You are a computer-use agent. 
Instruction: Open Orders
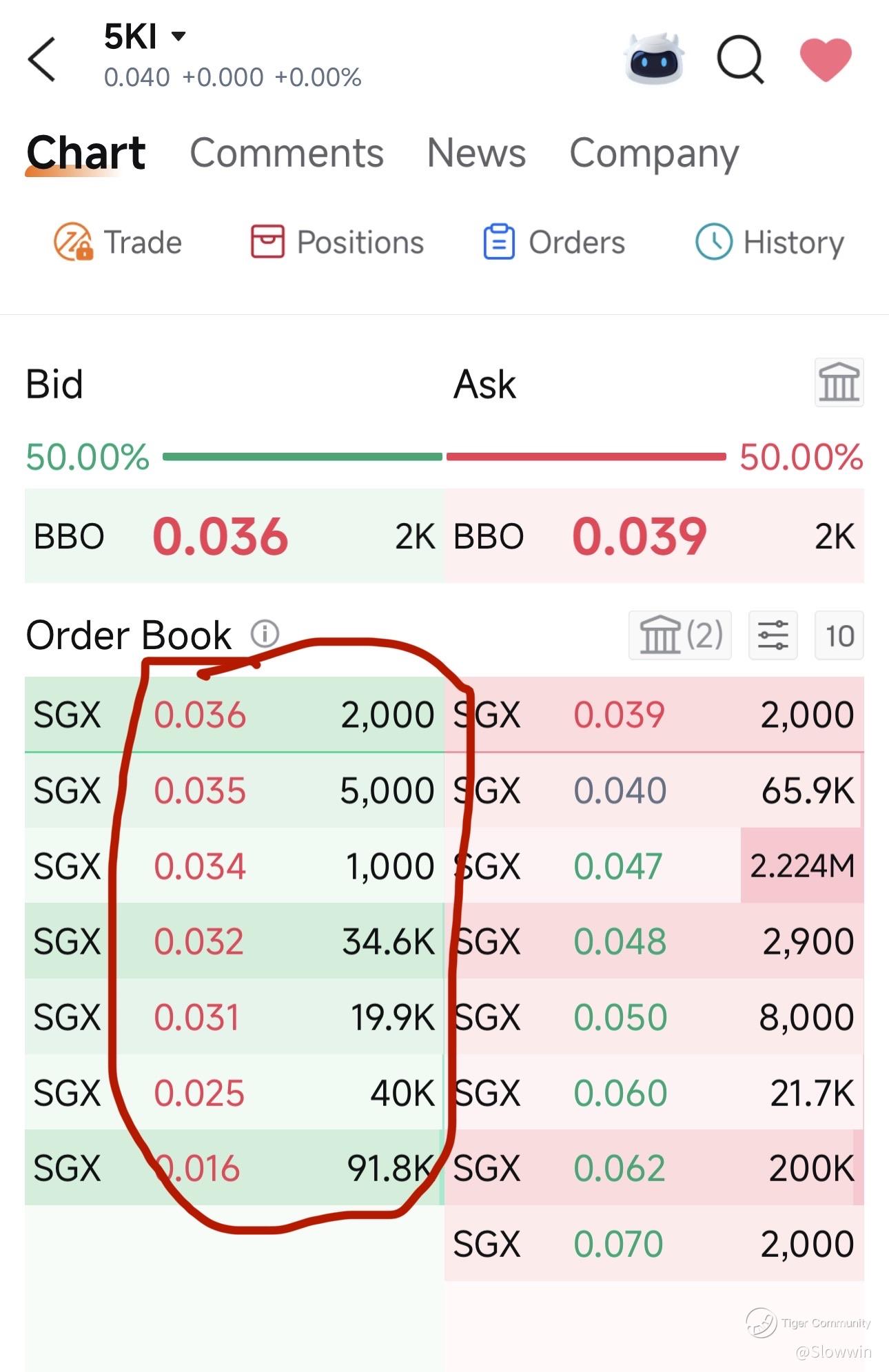pyautogui.click(x=554, y=243)
